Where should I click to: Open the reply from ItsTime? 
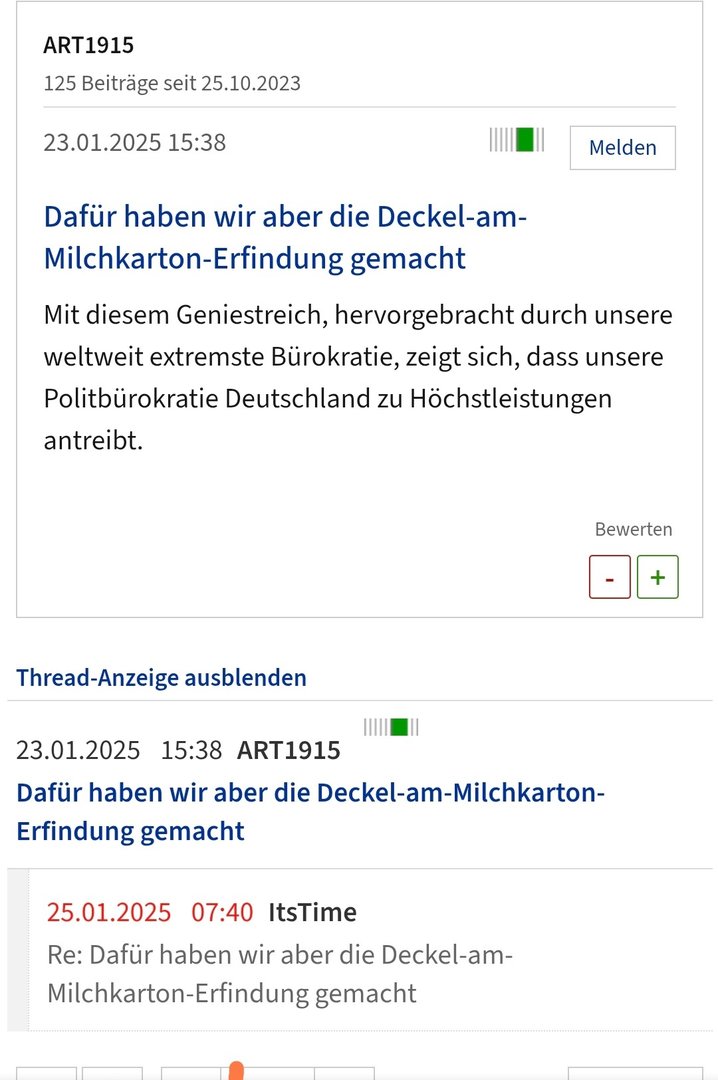pyautogui.click(x=280, y=973)
